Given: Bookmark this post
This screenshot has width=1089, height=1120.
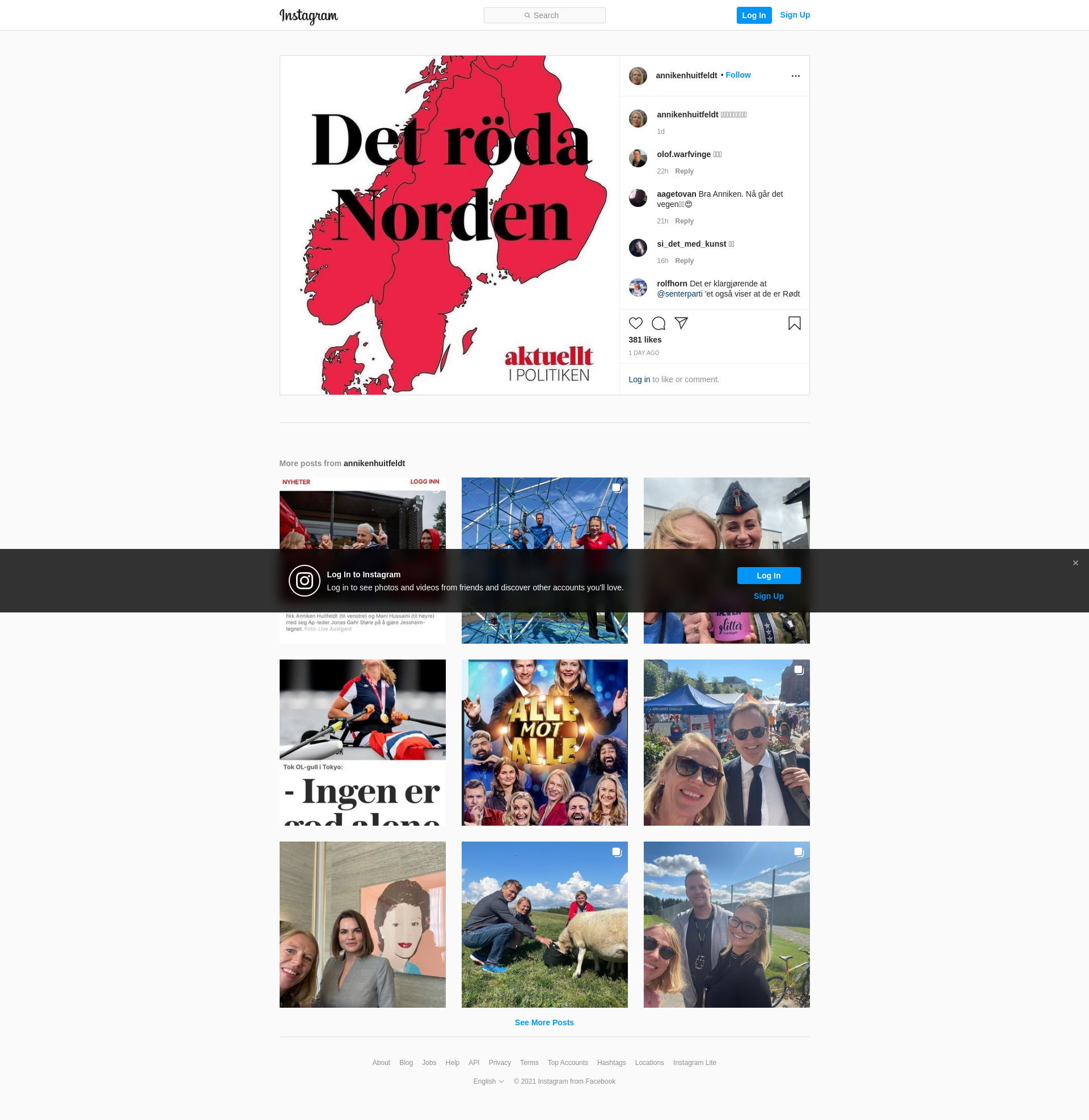Looking at the screenshot, I should tap(794, 323).
